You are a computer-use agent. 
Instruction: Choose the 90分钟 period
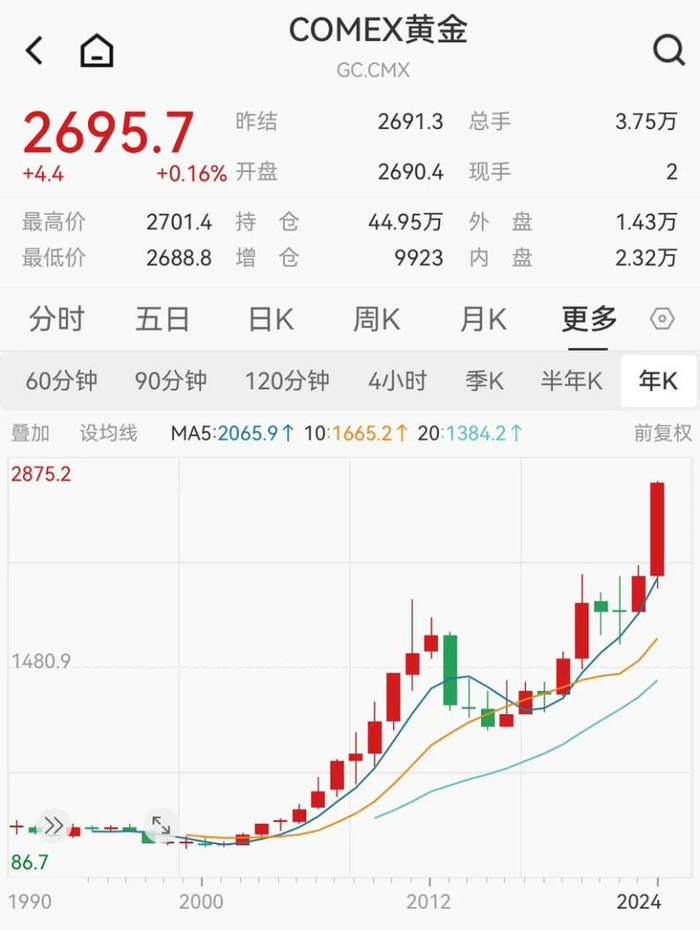[171, 381]
